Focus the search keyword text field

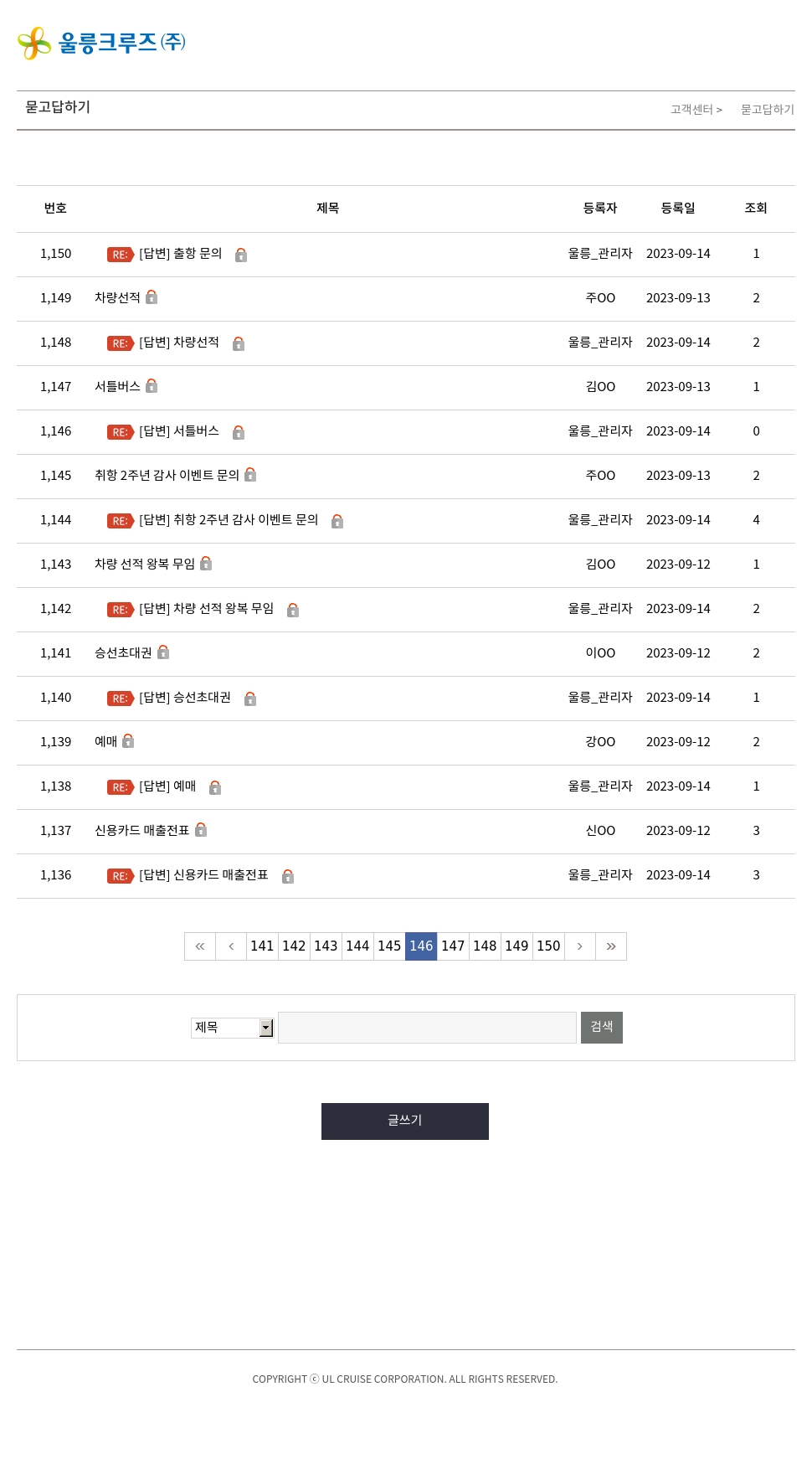pyautogui.click(x=427, y=1027)
